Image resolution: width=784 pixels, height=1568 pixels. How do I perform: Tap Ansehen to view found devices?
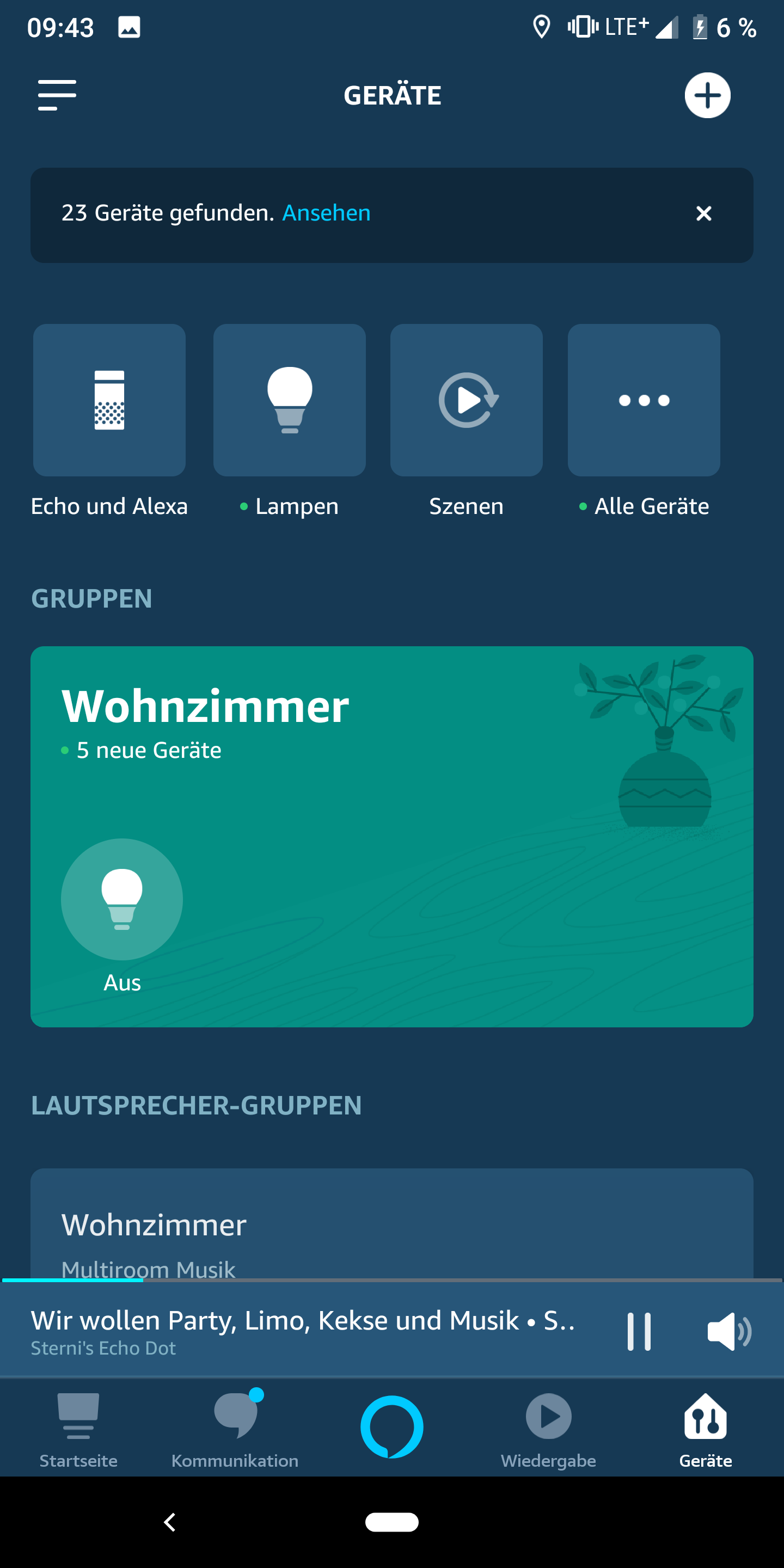[x=326, y=213]
